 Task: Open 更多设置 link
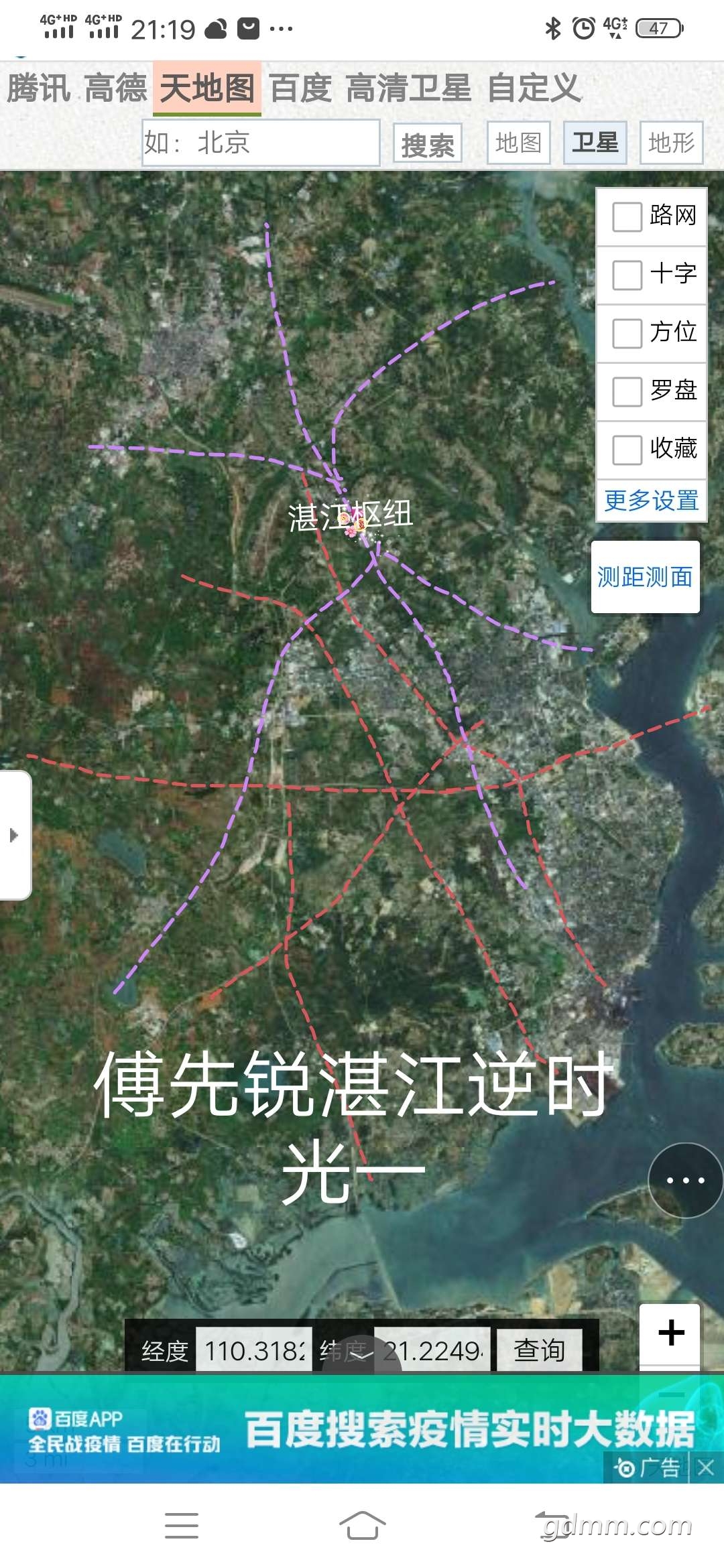(651, 501)
